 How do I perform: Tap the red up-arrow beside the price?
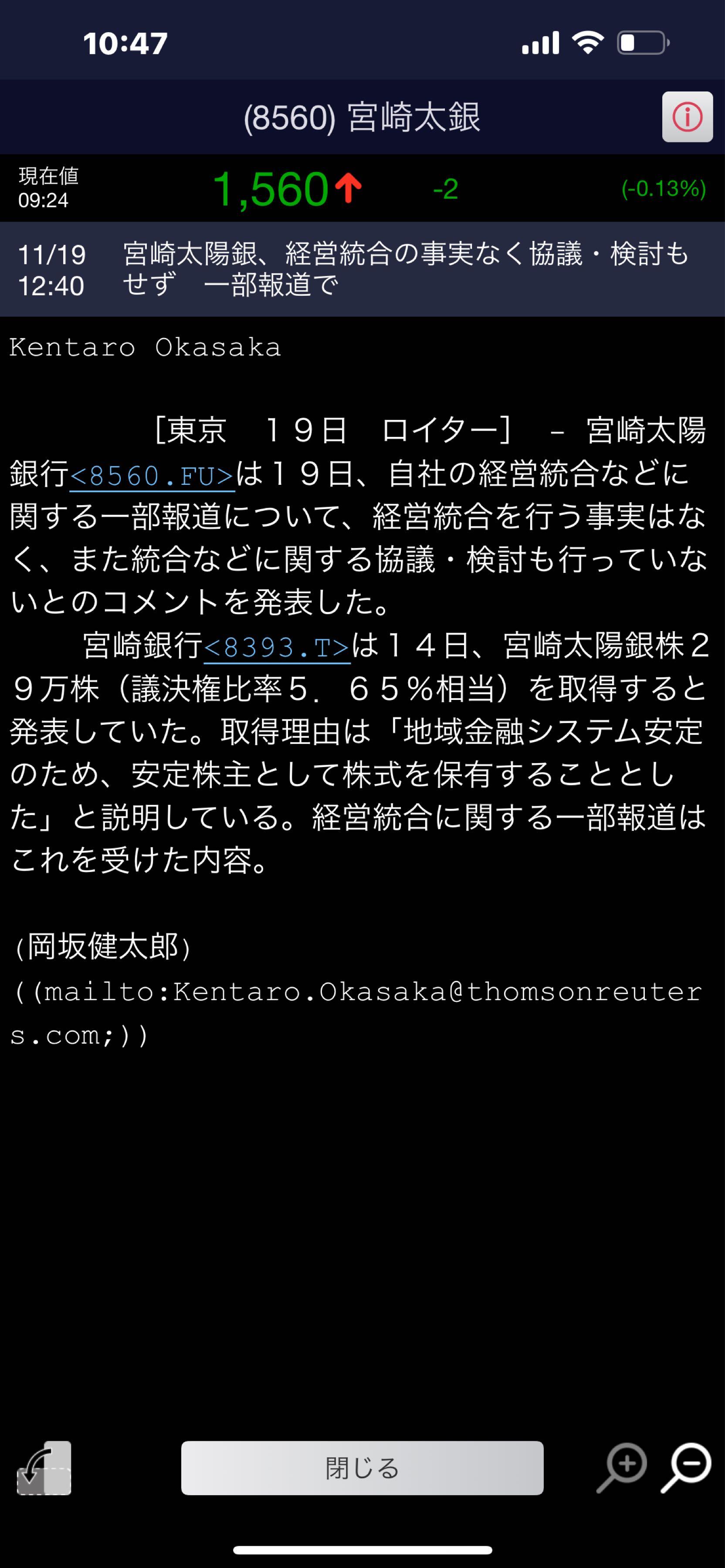click(347, 187)
